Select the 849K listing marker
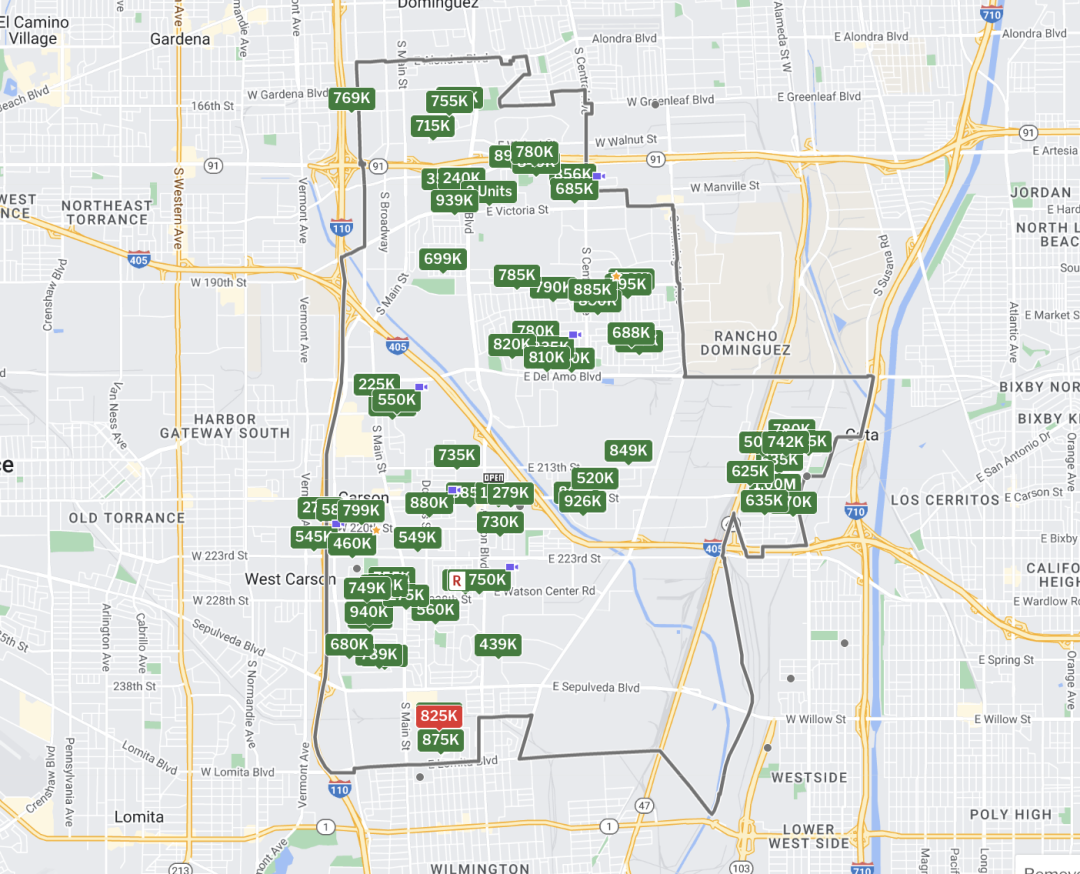 [628, 451]
